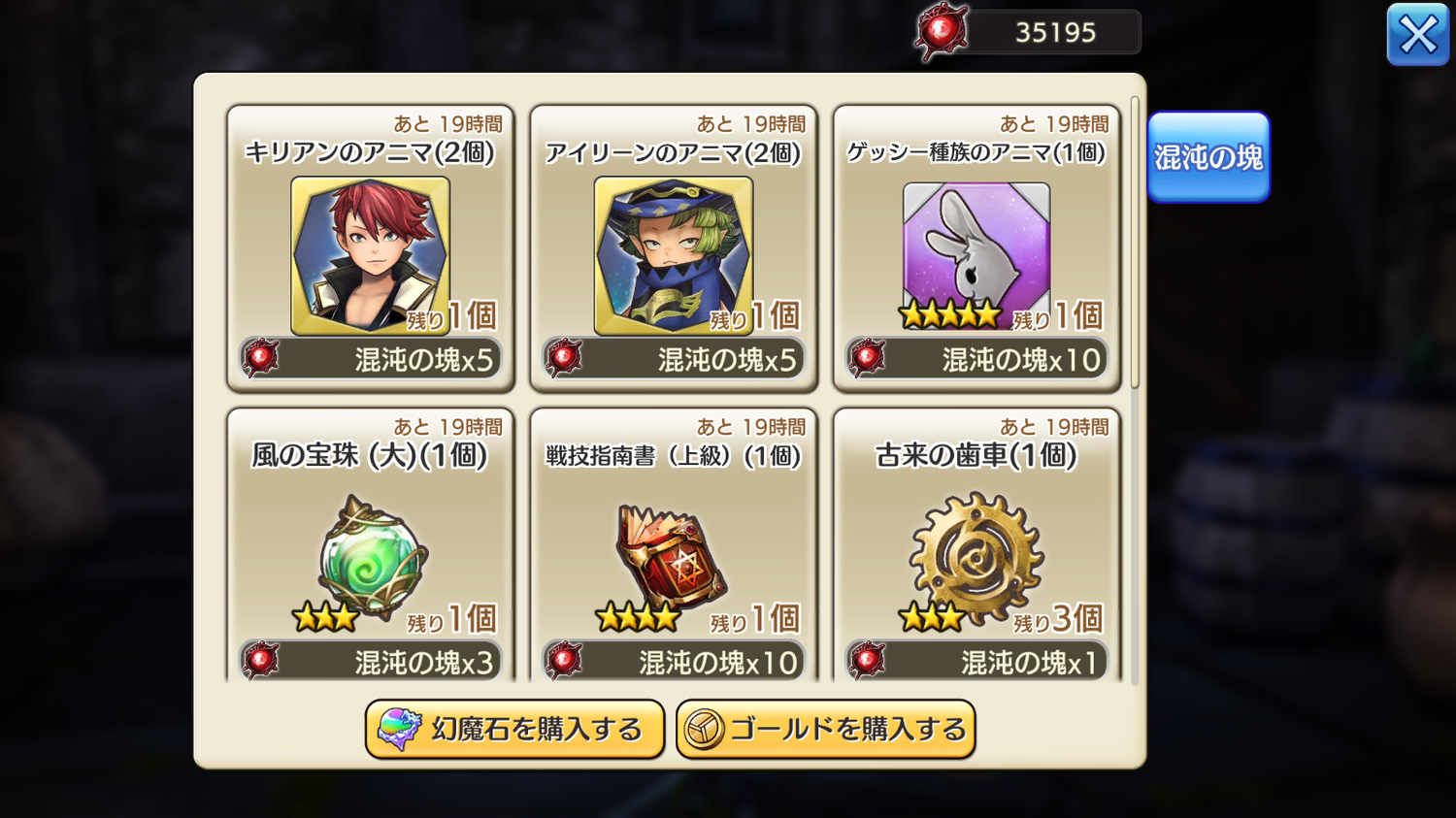1456x818 pixels.
Task: Open the 戦技指南書（上級） item card
Action: (x=673, y=548)
